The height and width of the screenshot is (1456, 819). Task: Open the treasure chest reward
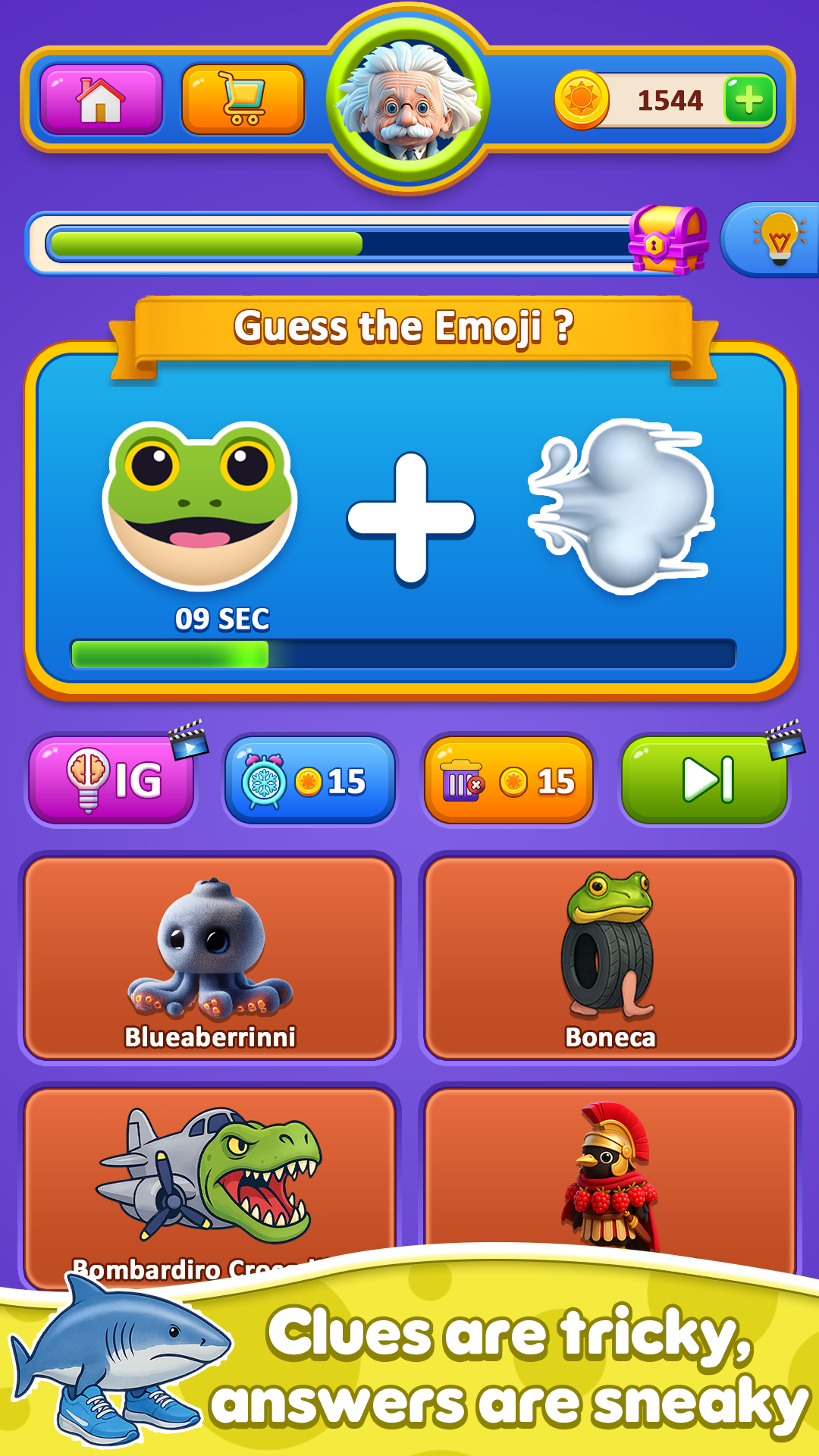(667, 240)
